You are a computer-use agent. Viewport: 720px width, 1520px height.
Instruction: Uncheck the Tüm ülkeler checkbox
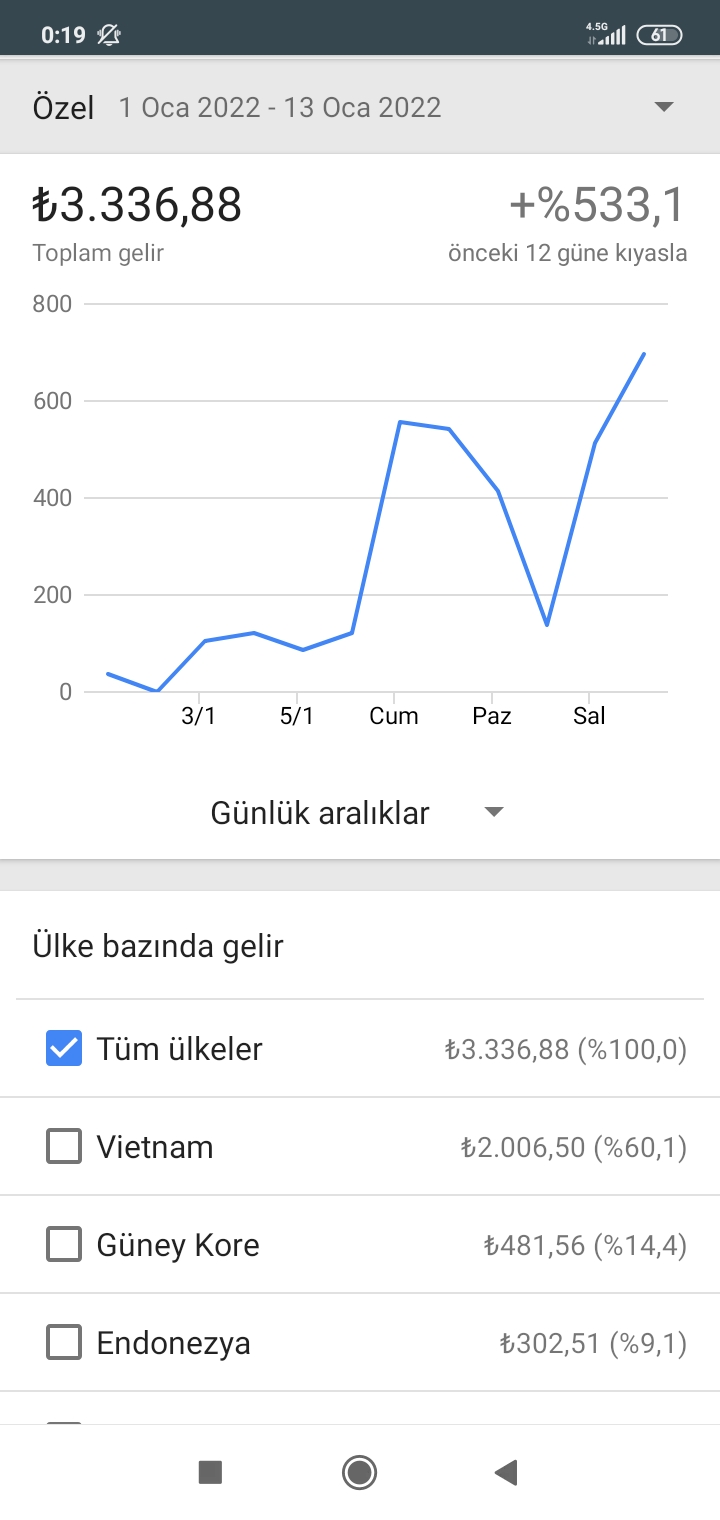[x=64, y=1048]
